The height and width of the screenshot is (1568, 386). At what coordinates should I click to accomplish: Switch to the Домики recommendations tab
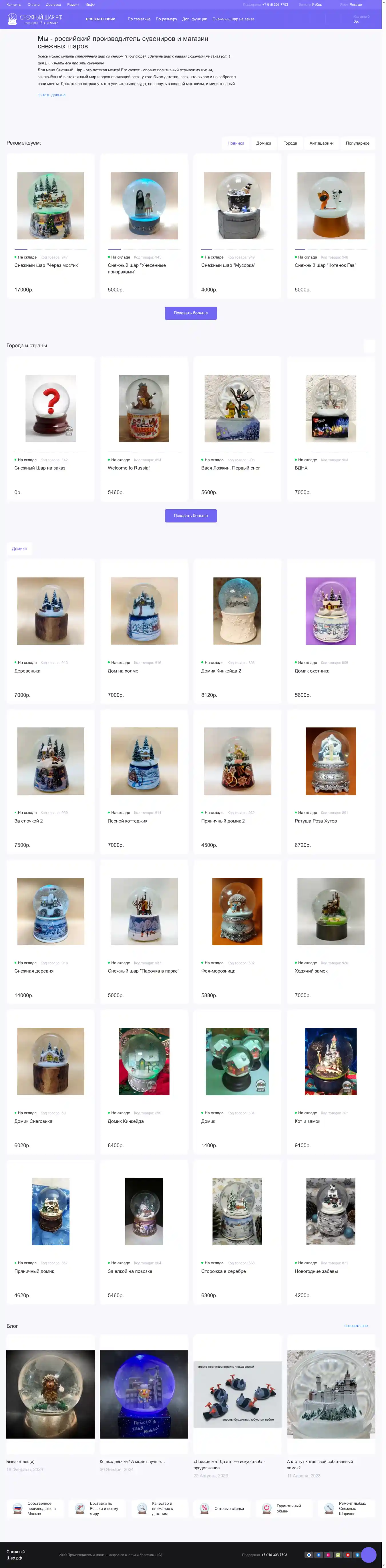point(263,143)
